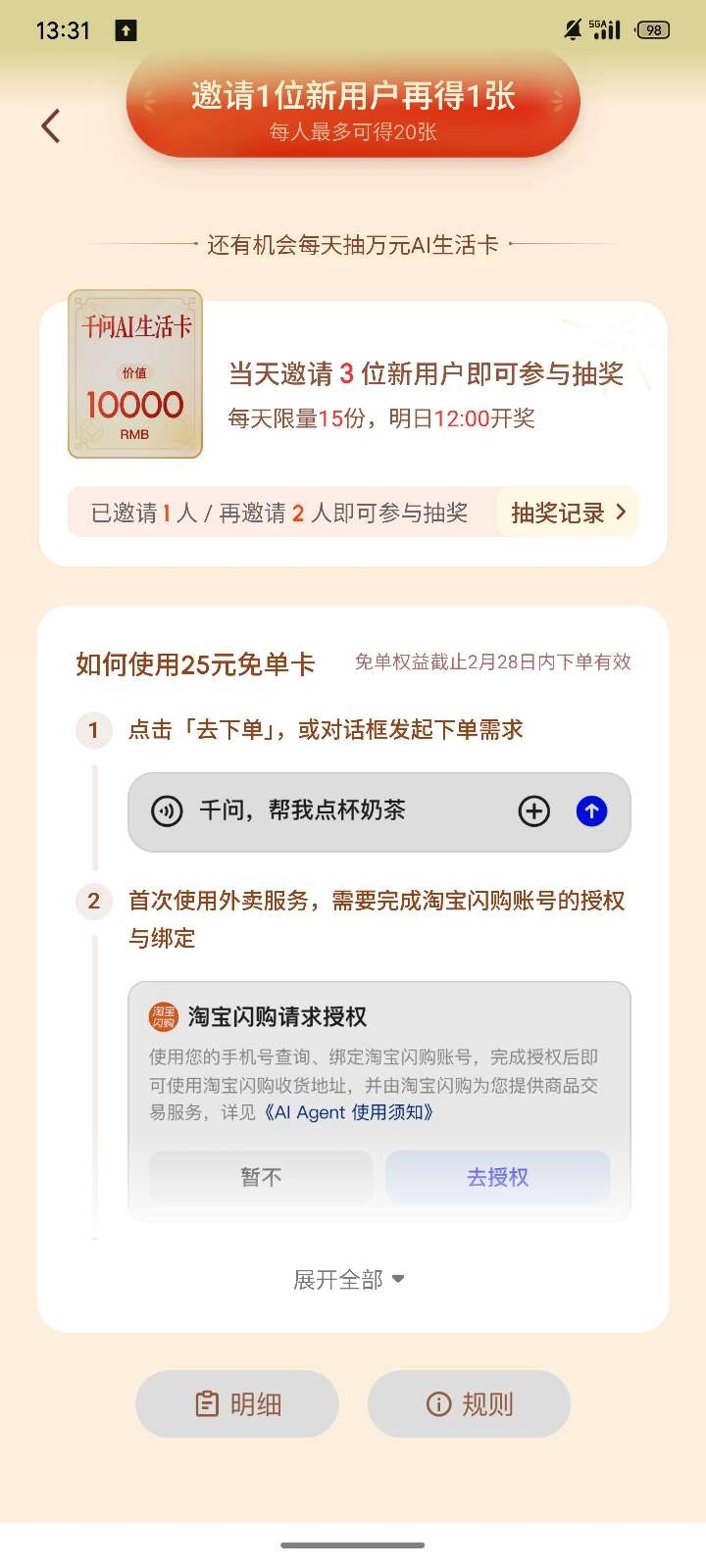This screenshot has width=706, height=1568.
Task: Open the screen recording icon in status bar
Action: coord(126,29)
